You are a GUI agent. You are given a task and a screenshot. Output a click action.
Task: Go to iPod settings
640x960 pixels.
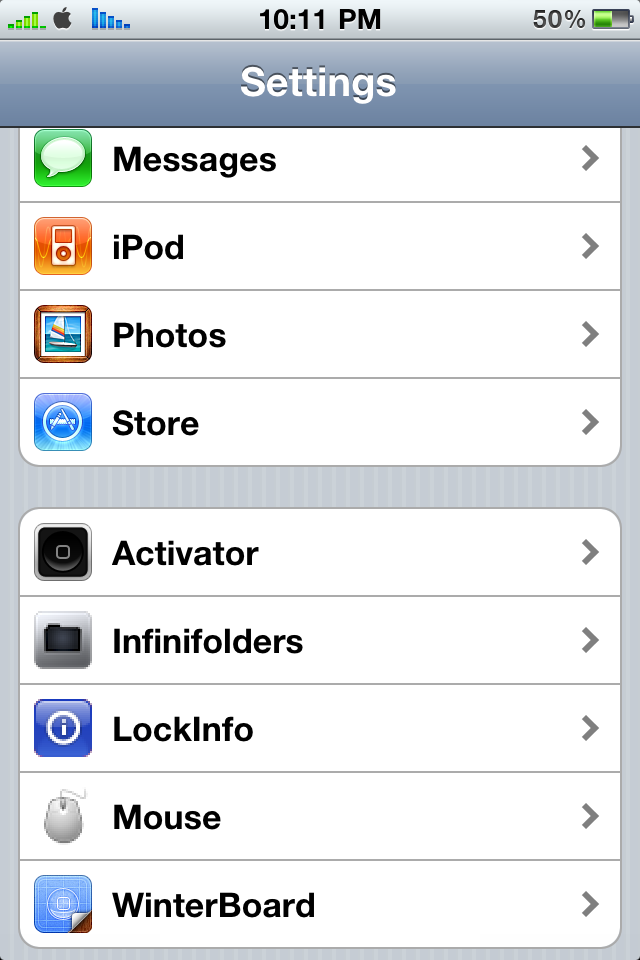coord(320,247)
